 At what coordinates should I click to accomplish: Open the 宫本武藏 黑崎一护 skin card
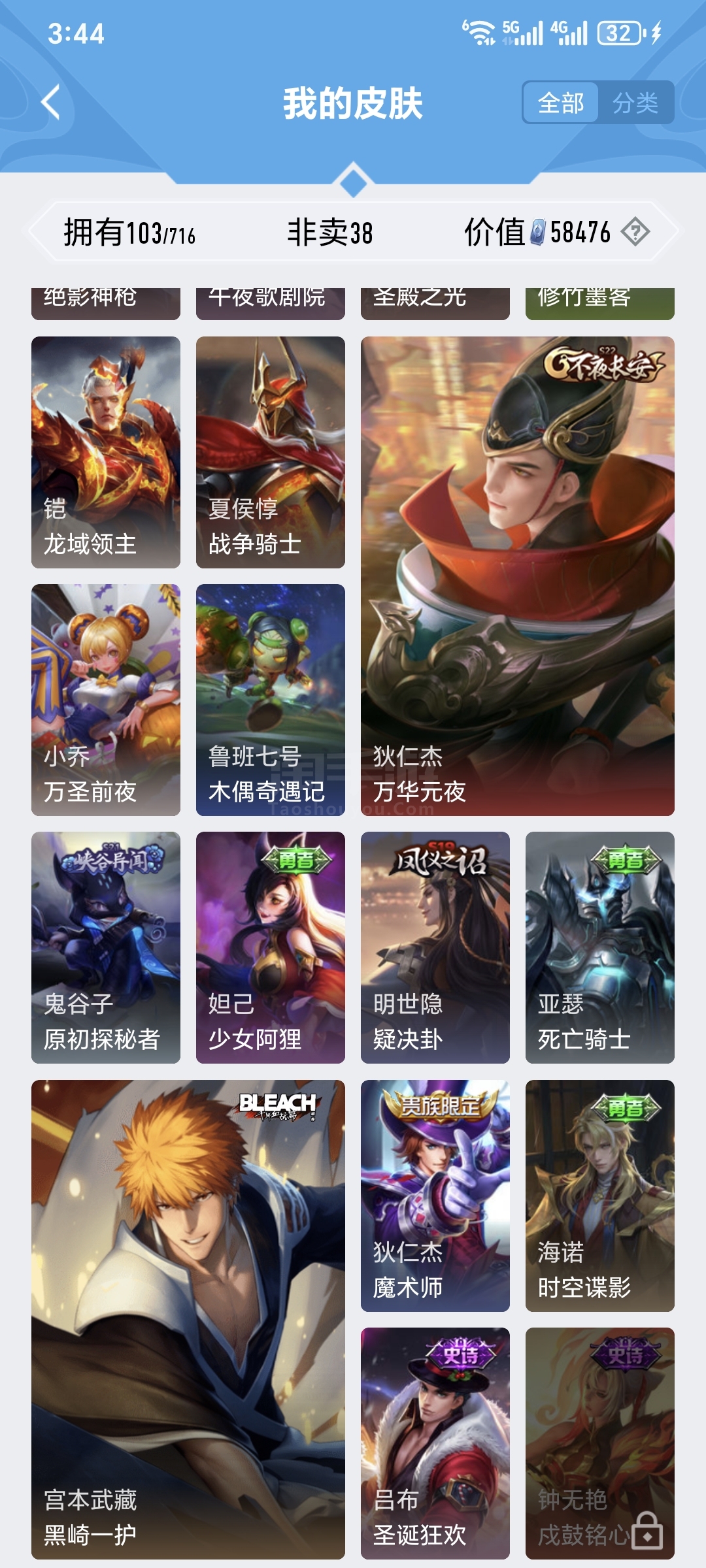click(x=188, y=1320)
